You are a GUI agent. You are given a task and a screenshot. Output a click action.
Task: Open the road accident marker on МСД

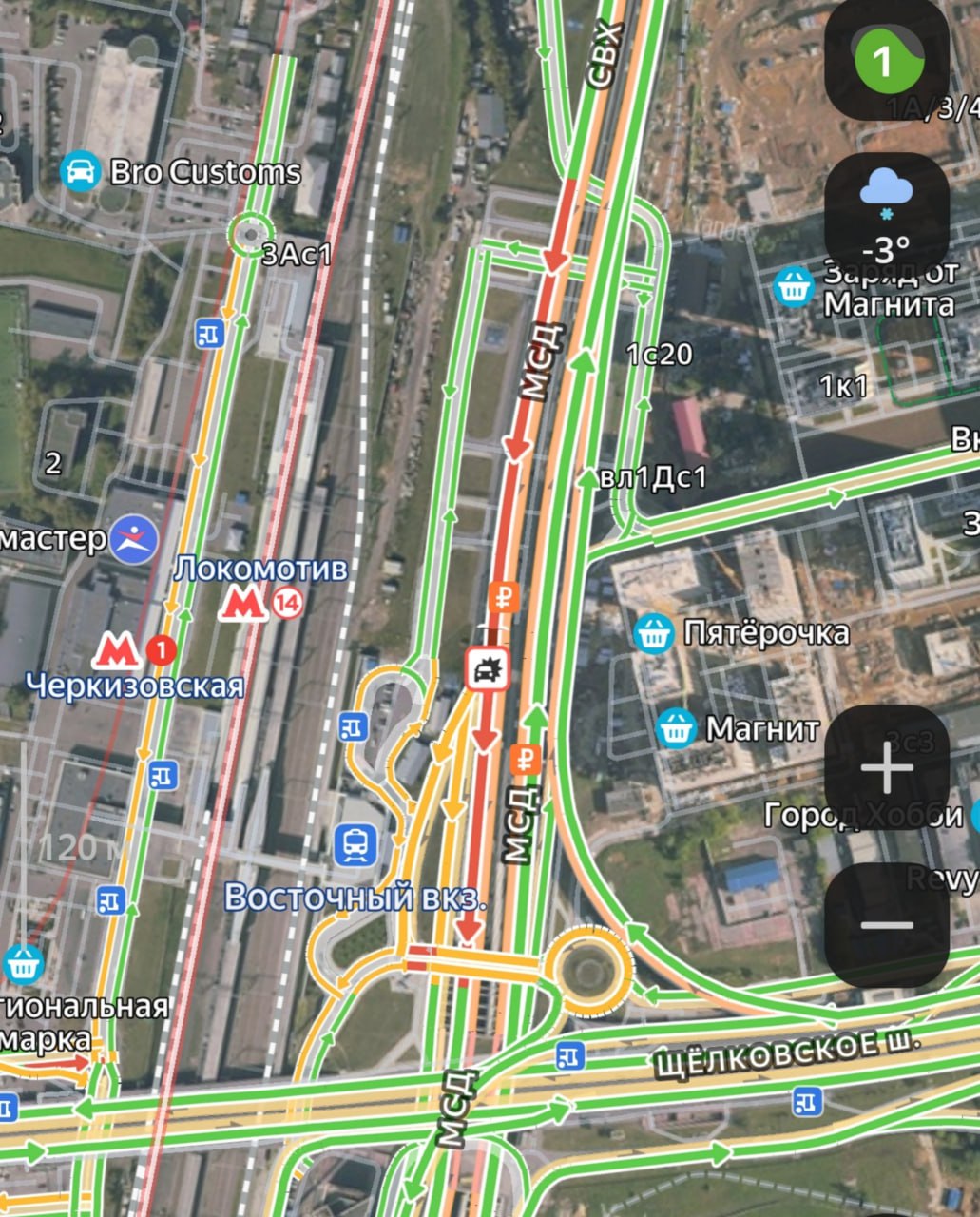tap(487, 669)
